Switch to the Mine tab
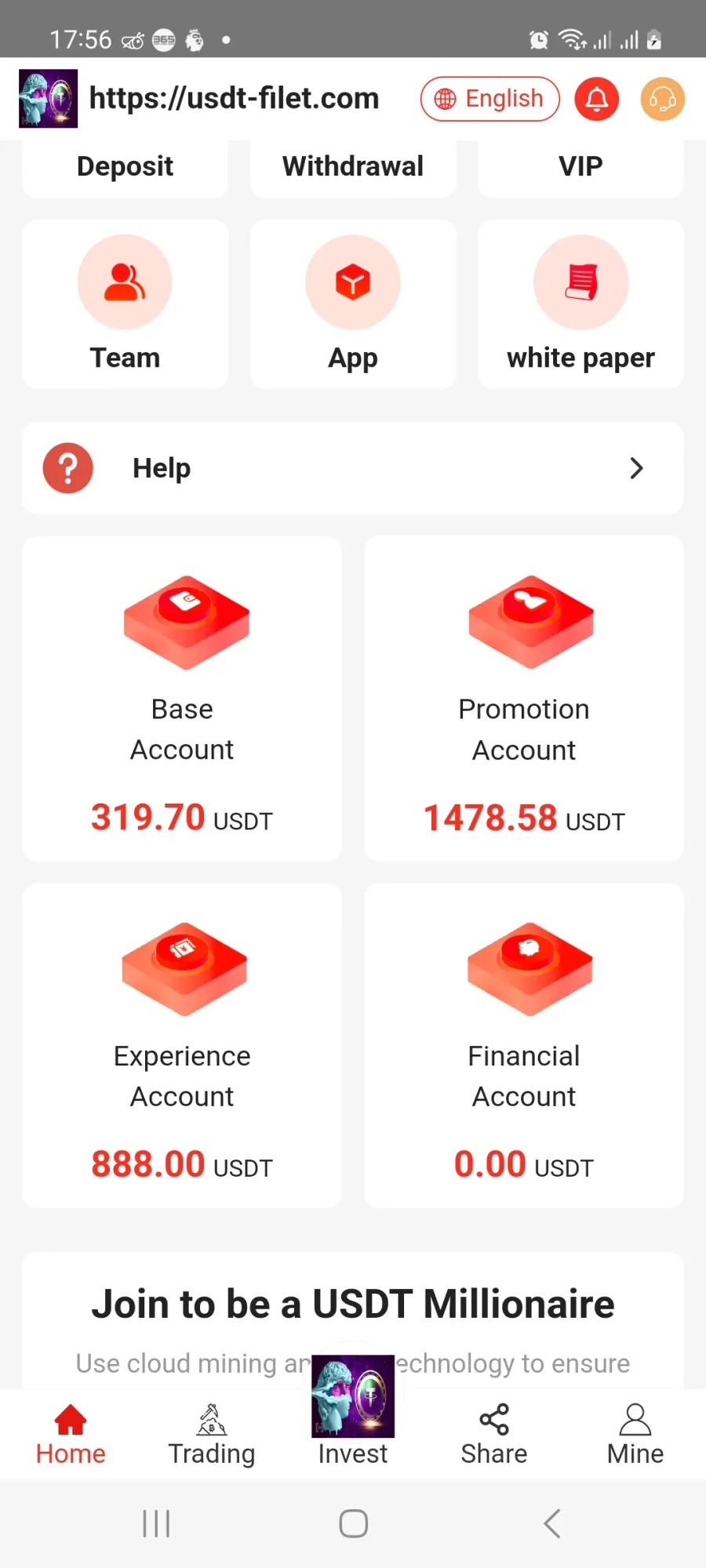The image size is (706, 1568). pyautogui.click(x=635, y=1436)
